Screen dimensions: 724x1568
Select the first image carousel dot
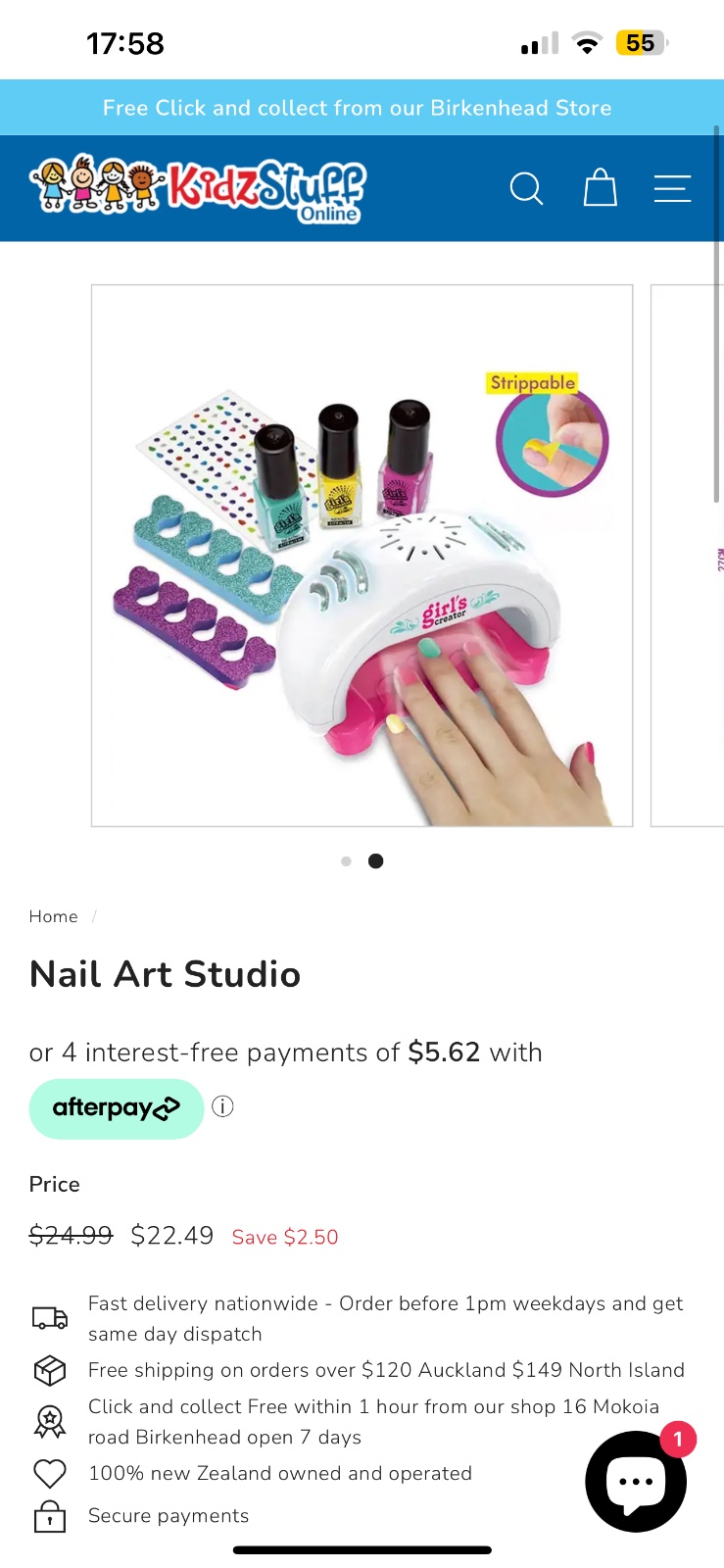point(346,861)
